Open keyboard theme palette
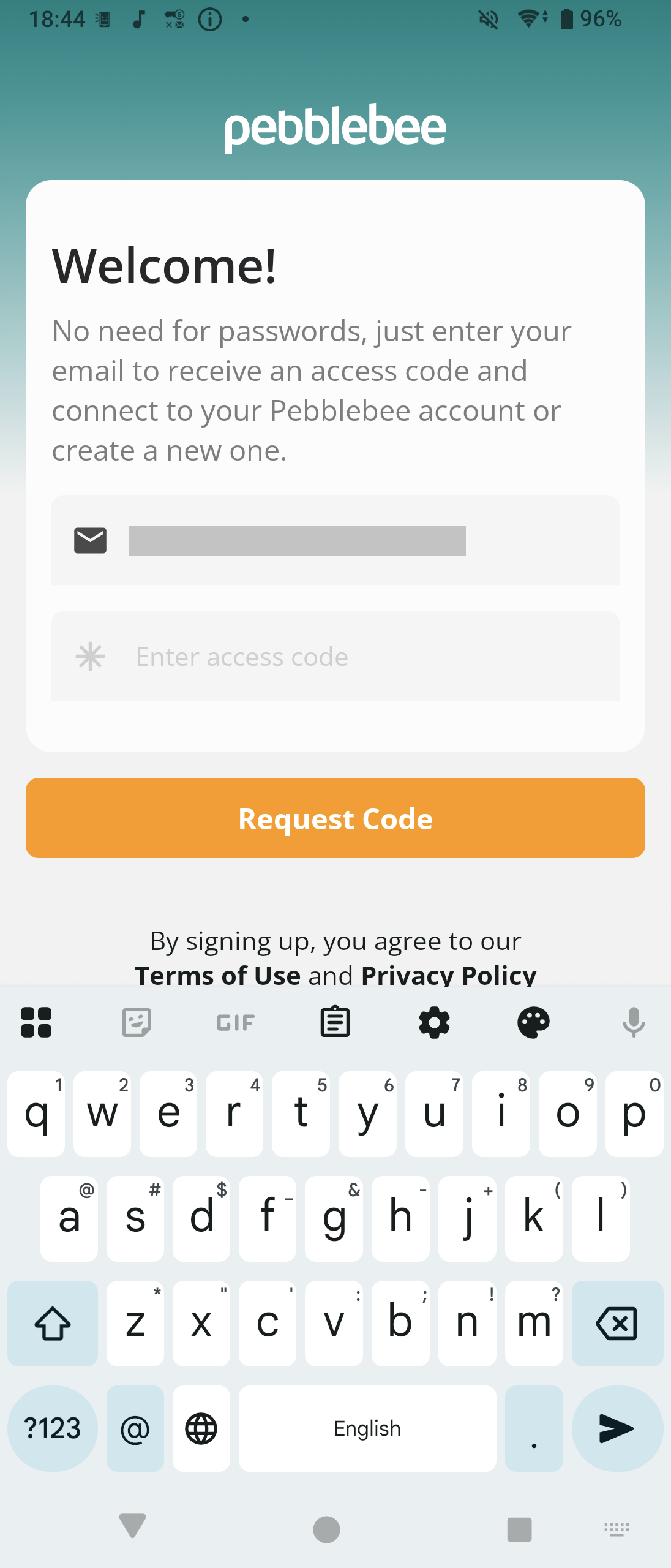The height and width of the screenshot is (1568, 671). point(533,1022)
